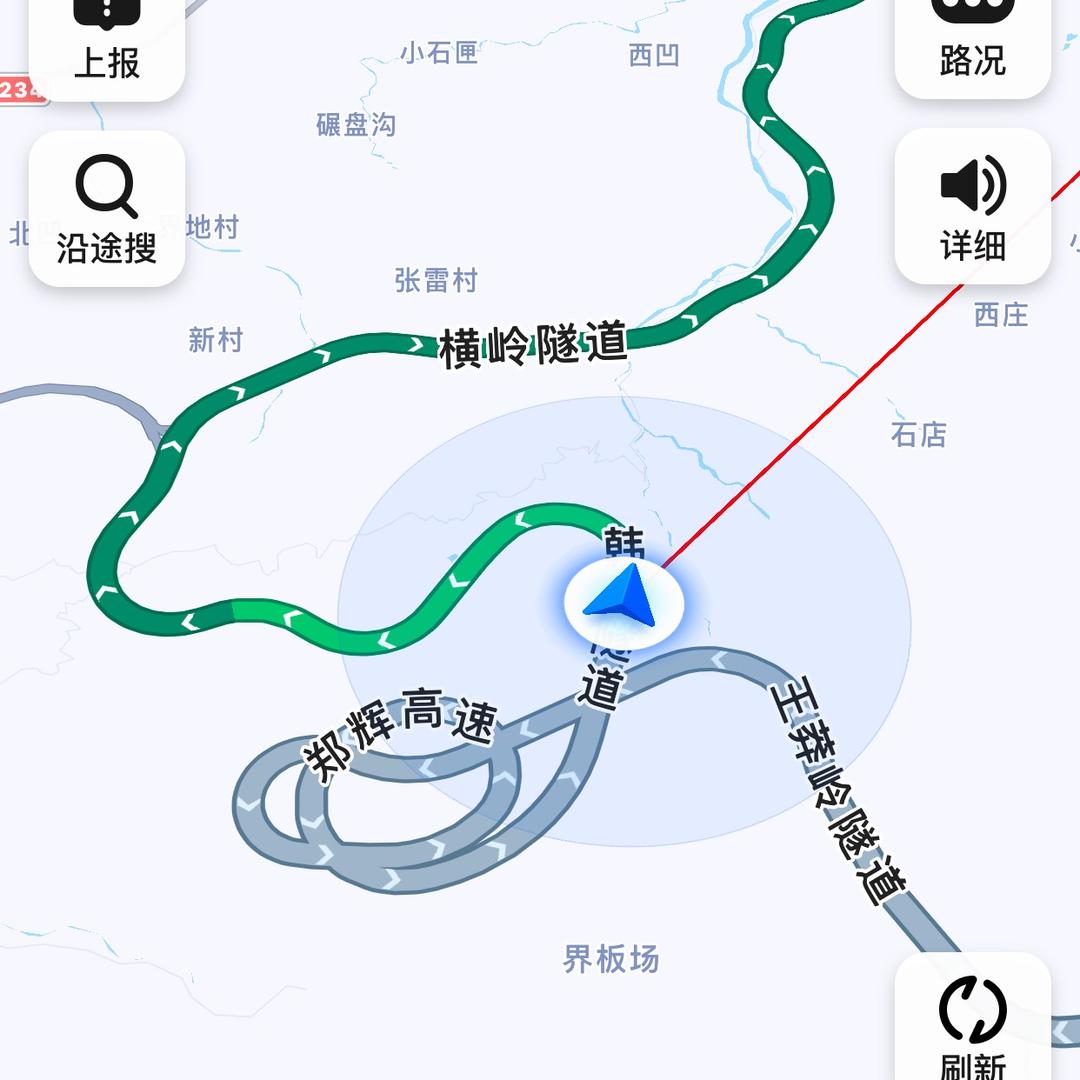Open 沿途搜 search along route
Viewport: 1080px width, 1080px height.
(x=107, y=209)
